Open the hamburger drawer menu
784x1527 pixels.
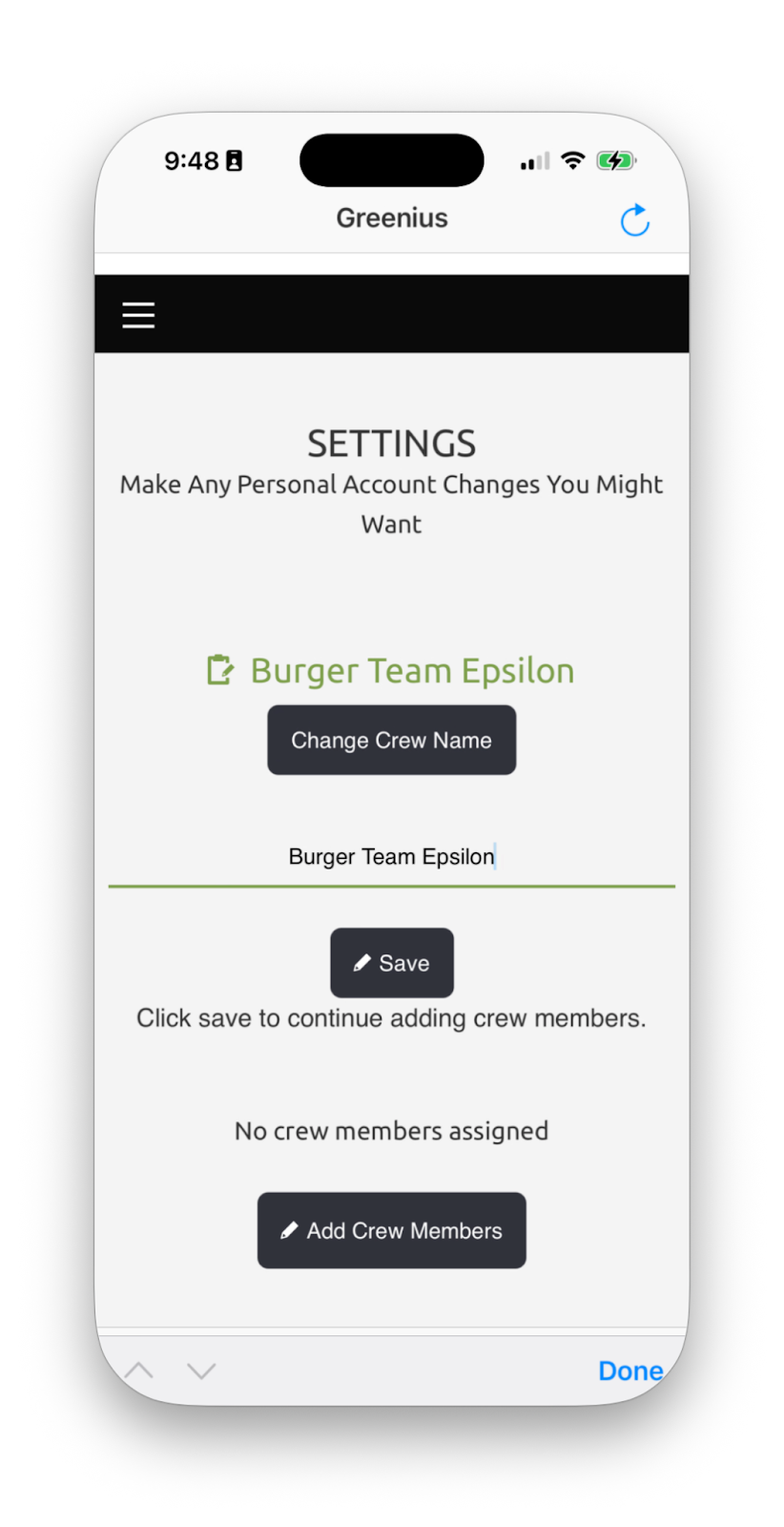tap(138, 315)
